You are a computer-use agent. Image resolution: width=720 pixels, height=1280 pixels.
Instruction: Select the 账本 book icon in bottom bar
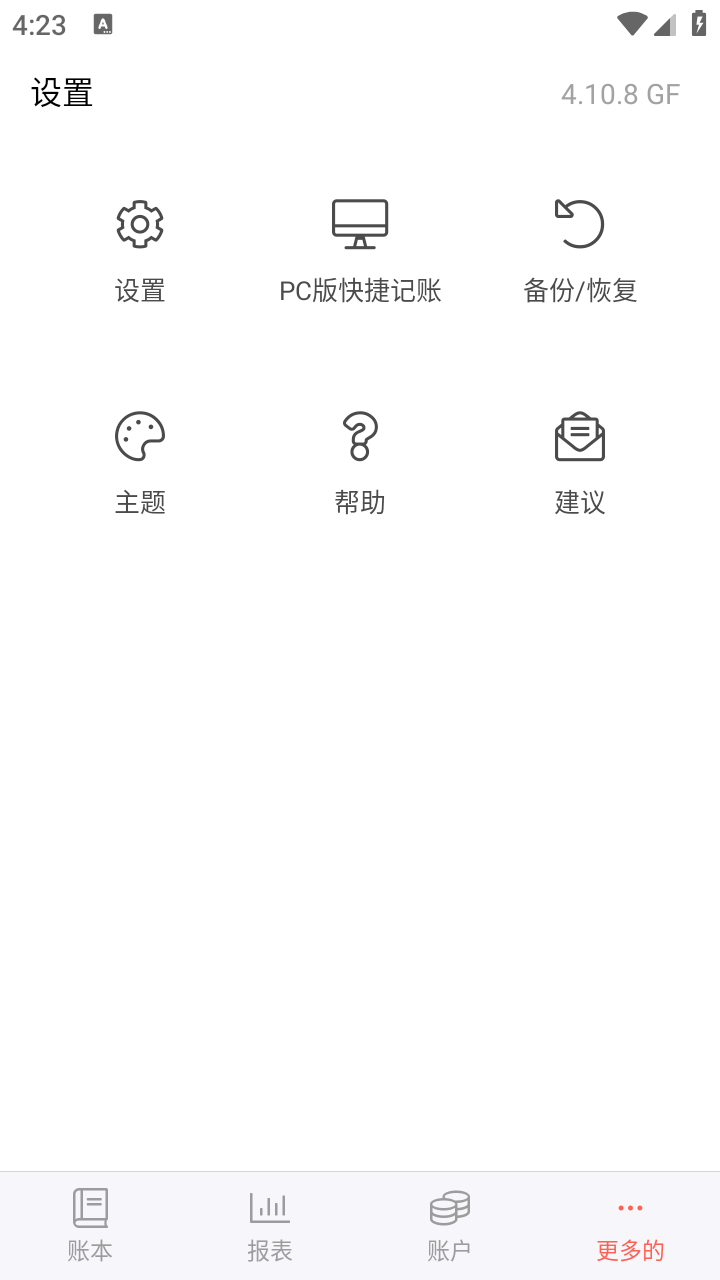pos(90,1207)
